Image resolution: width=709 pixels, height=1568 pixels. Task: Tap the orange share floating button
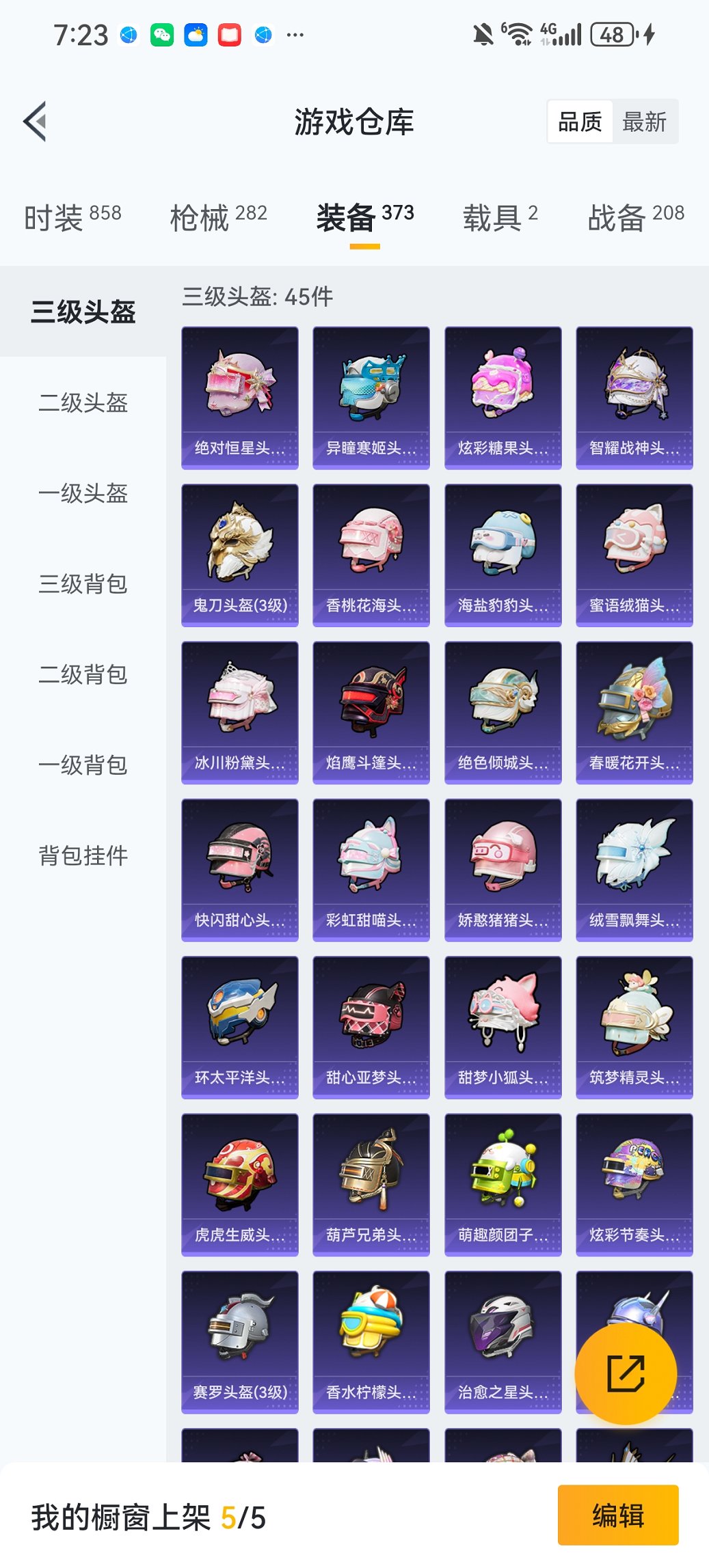(x=626, y=1373)
